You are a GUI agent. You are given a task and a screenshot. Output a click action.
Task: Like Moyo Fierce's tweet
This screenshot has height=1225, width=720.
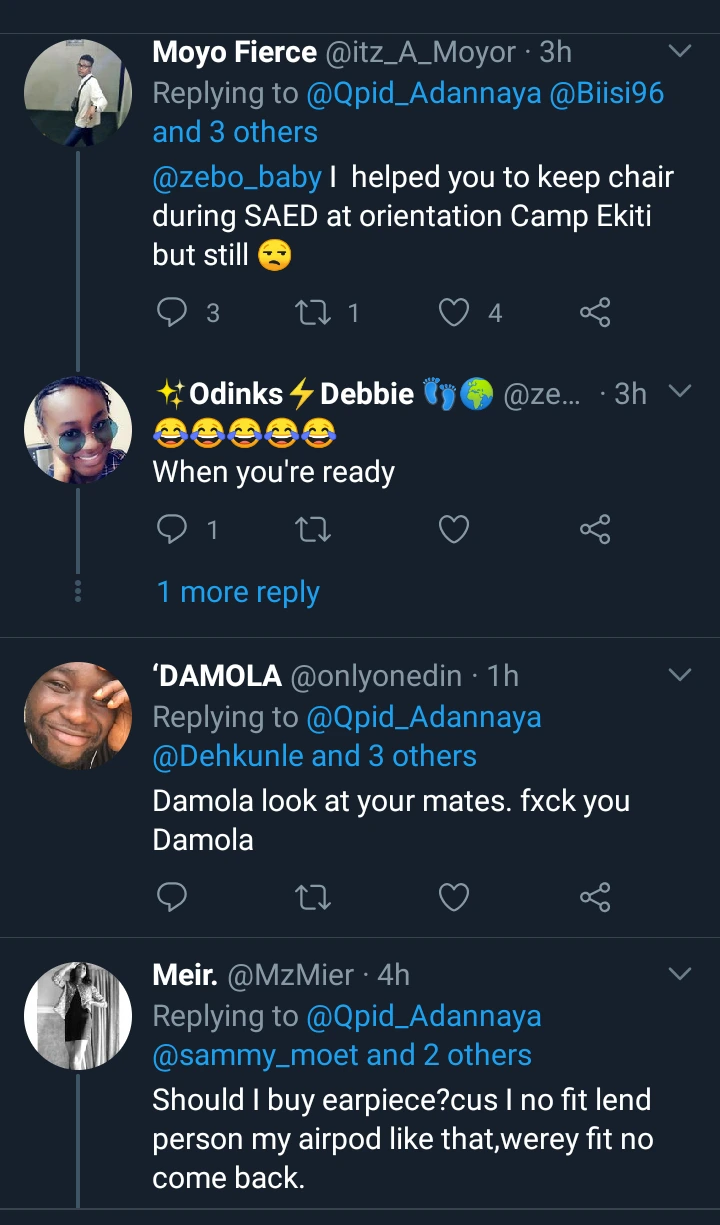454,313
